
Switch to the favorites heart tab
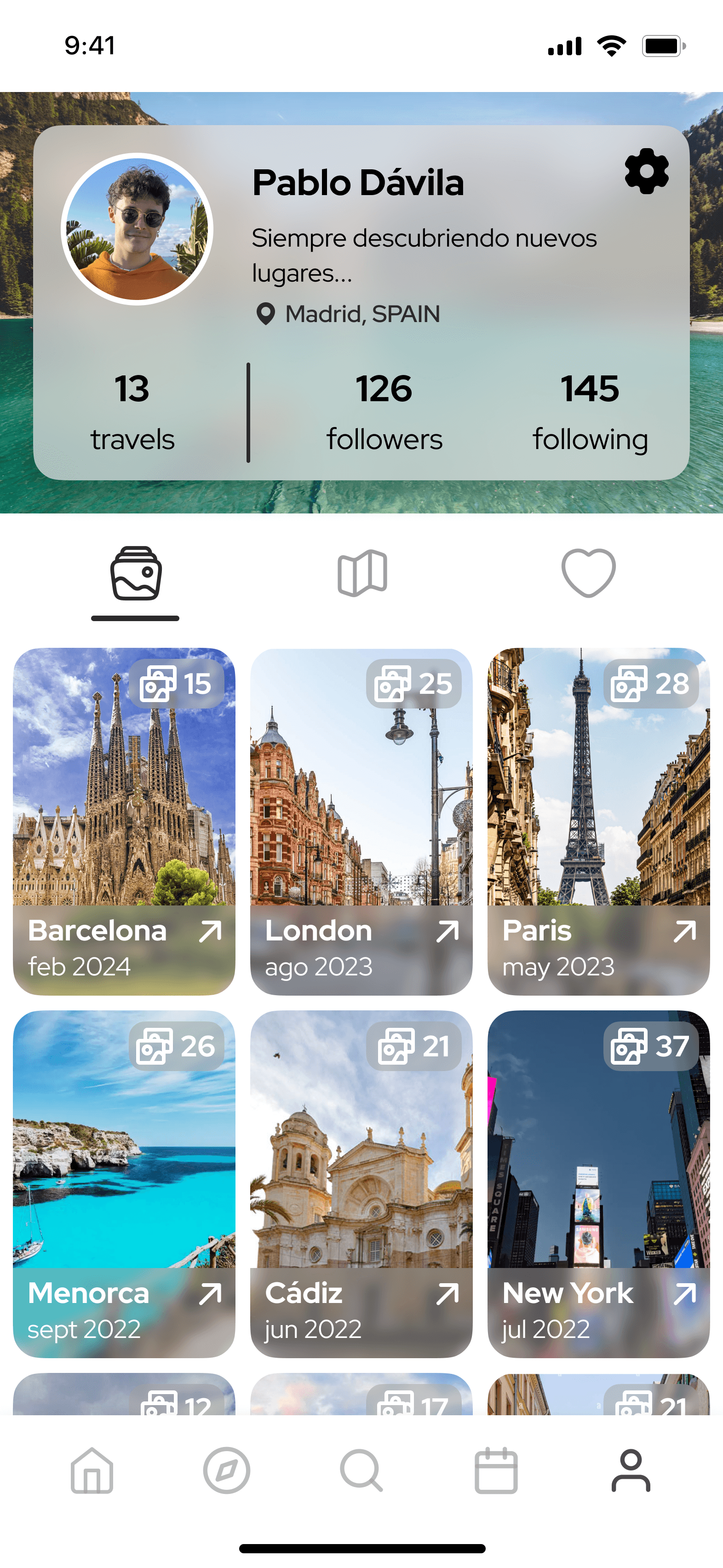[x=588, y=573]
